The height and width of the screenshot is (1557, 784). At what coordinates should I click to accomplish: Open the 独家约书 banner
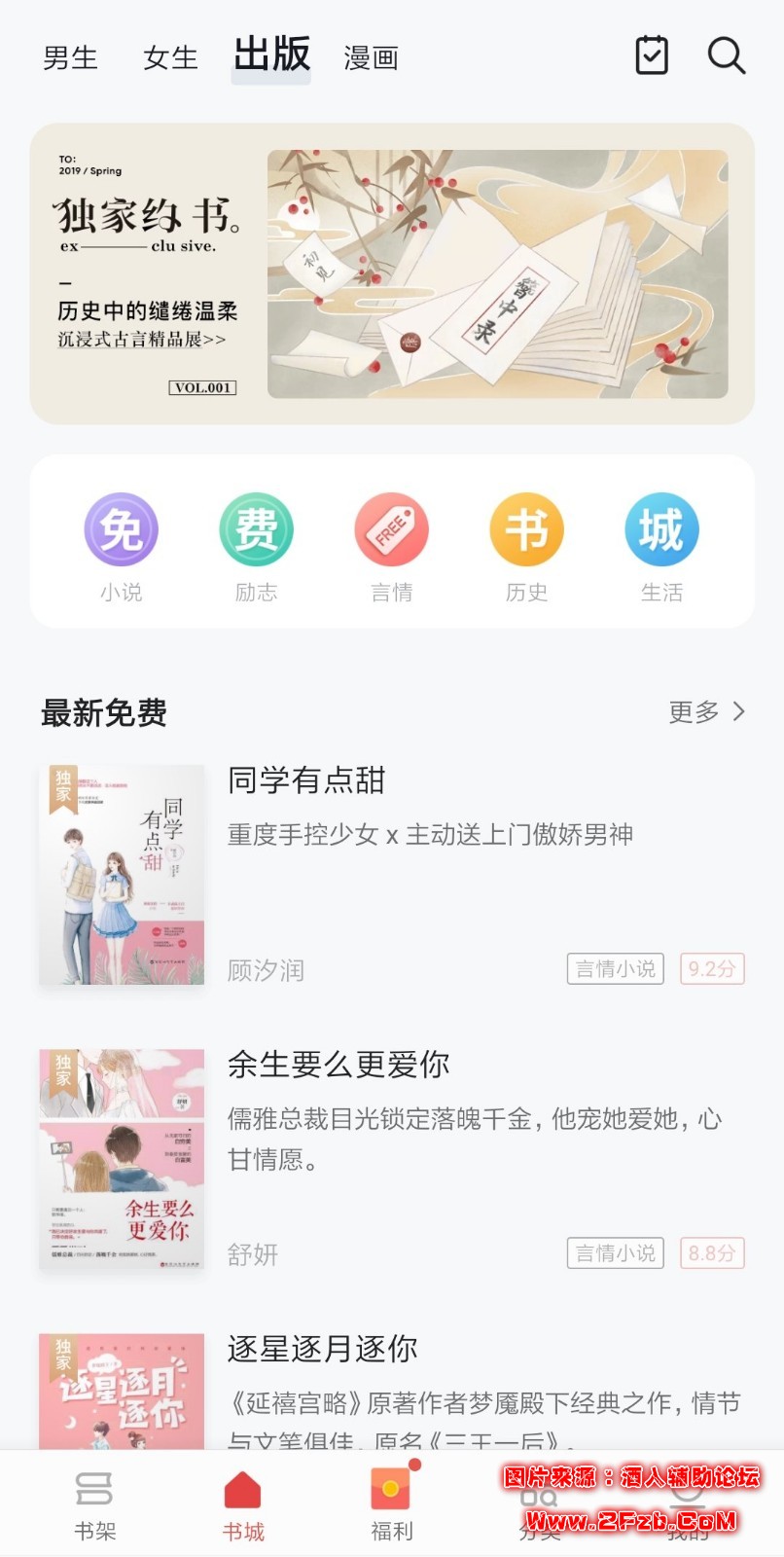pos(392,273)
